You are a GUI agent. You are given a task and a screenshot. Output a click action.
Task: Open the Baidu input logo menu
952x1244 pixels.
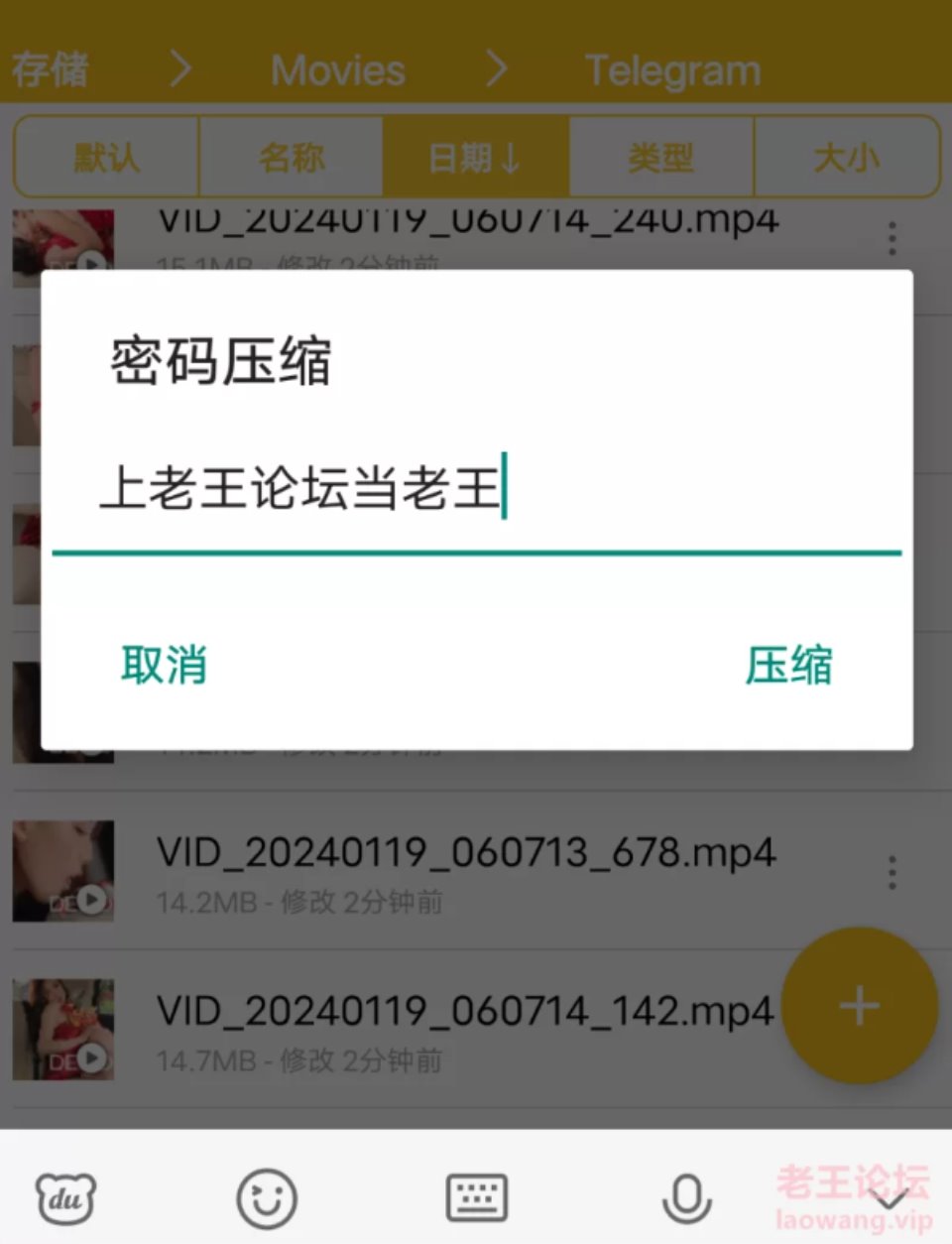pos(65,1198)
